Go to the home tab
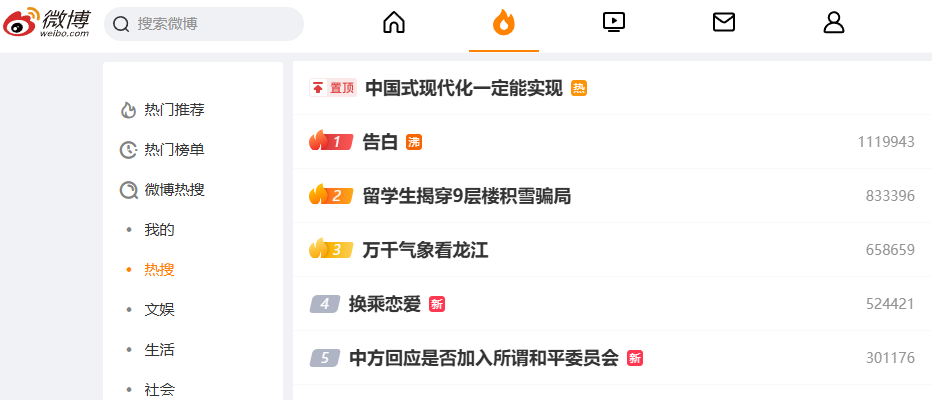 tap(394, 22)
